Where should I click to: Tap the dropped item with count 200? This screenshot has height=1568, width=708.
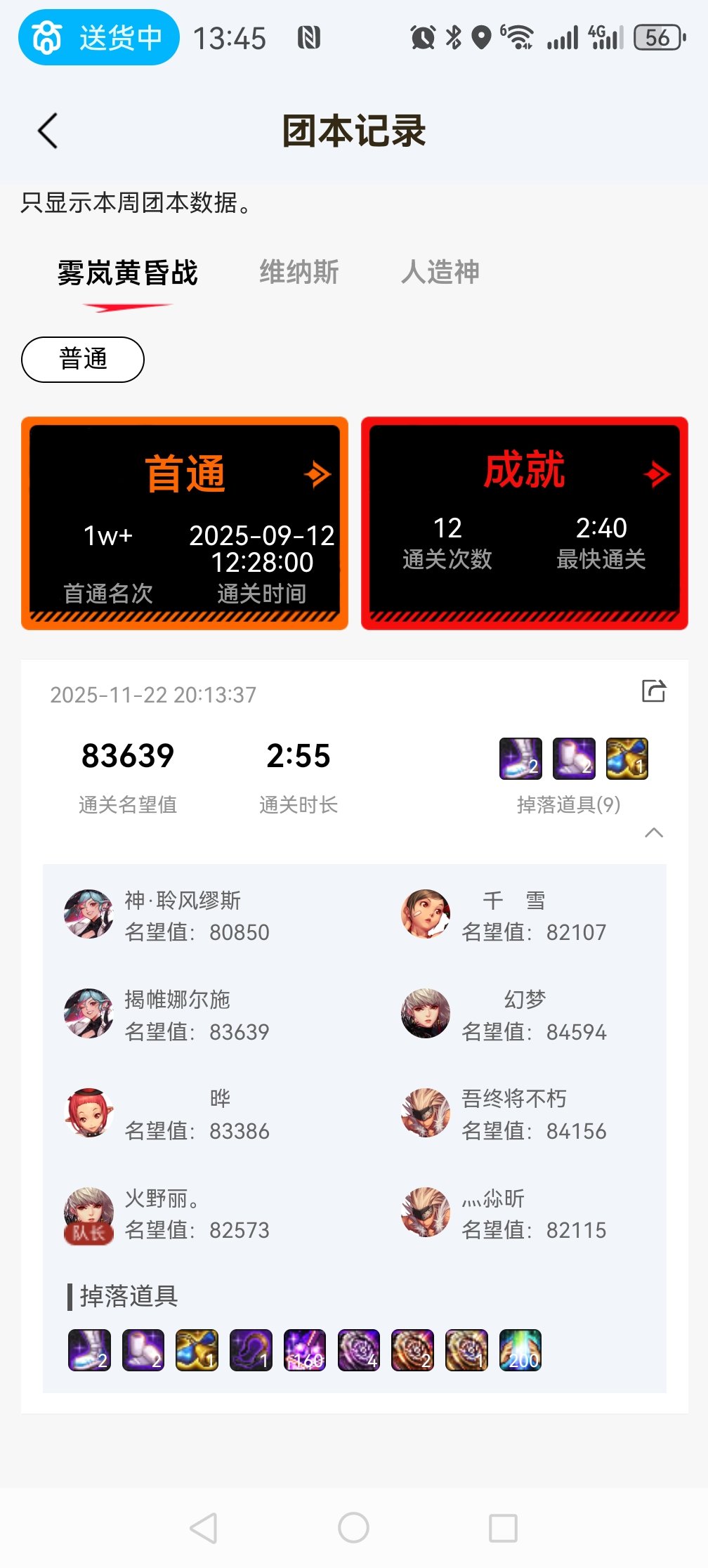click(x=520, y=1350)
